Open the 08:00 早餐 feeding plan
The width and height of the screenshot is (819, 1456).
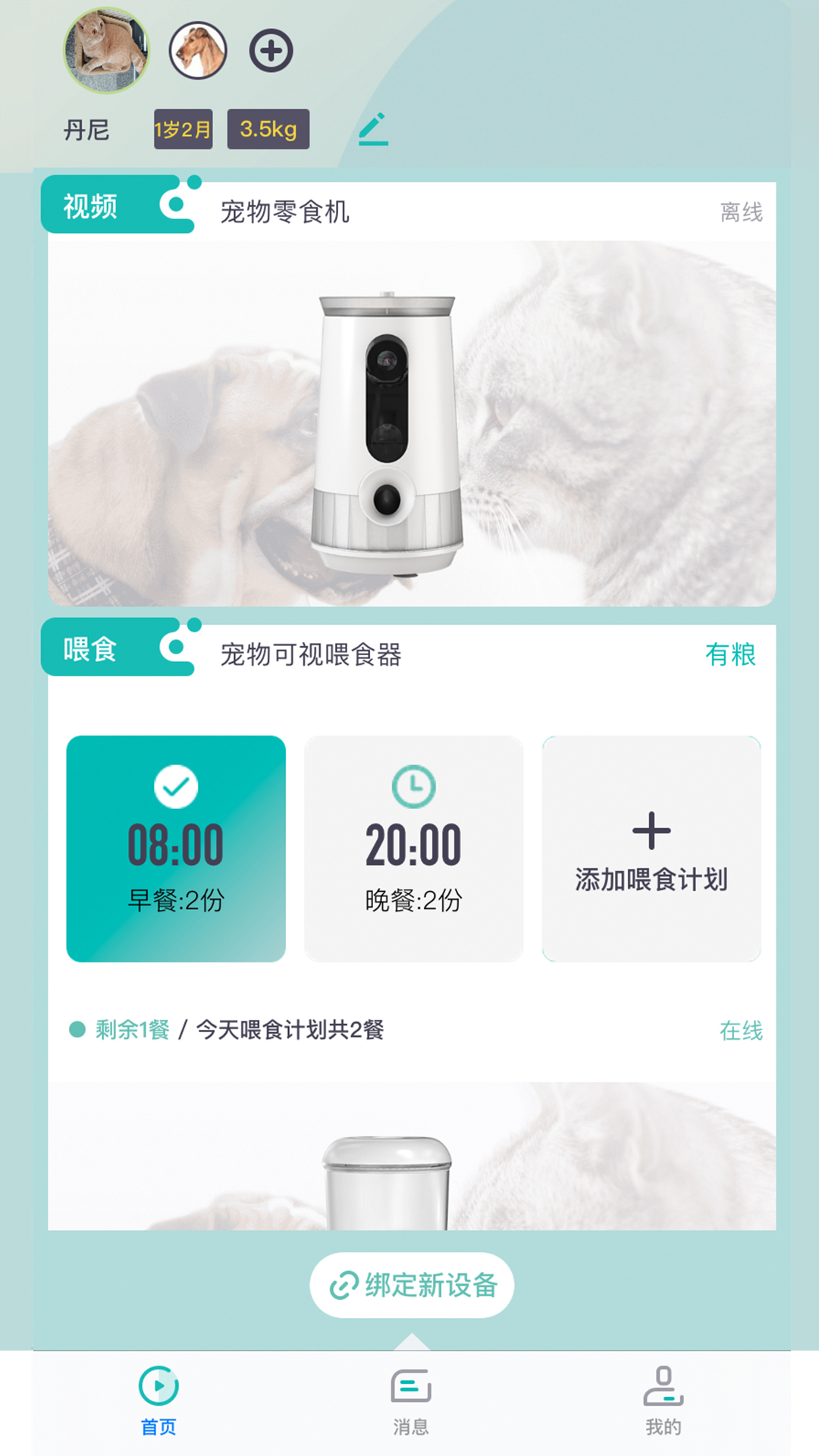(176, 849)
